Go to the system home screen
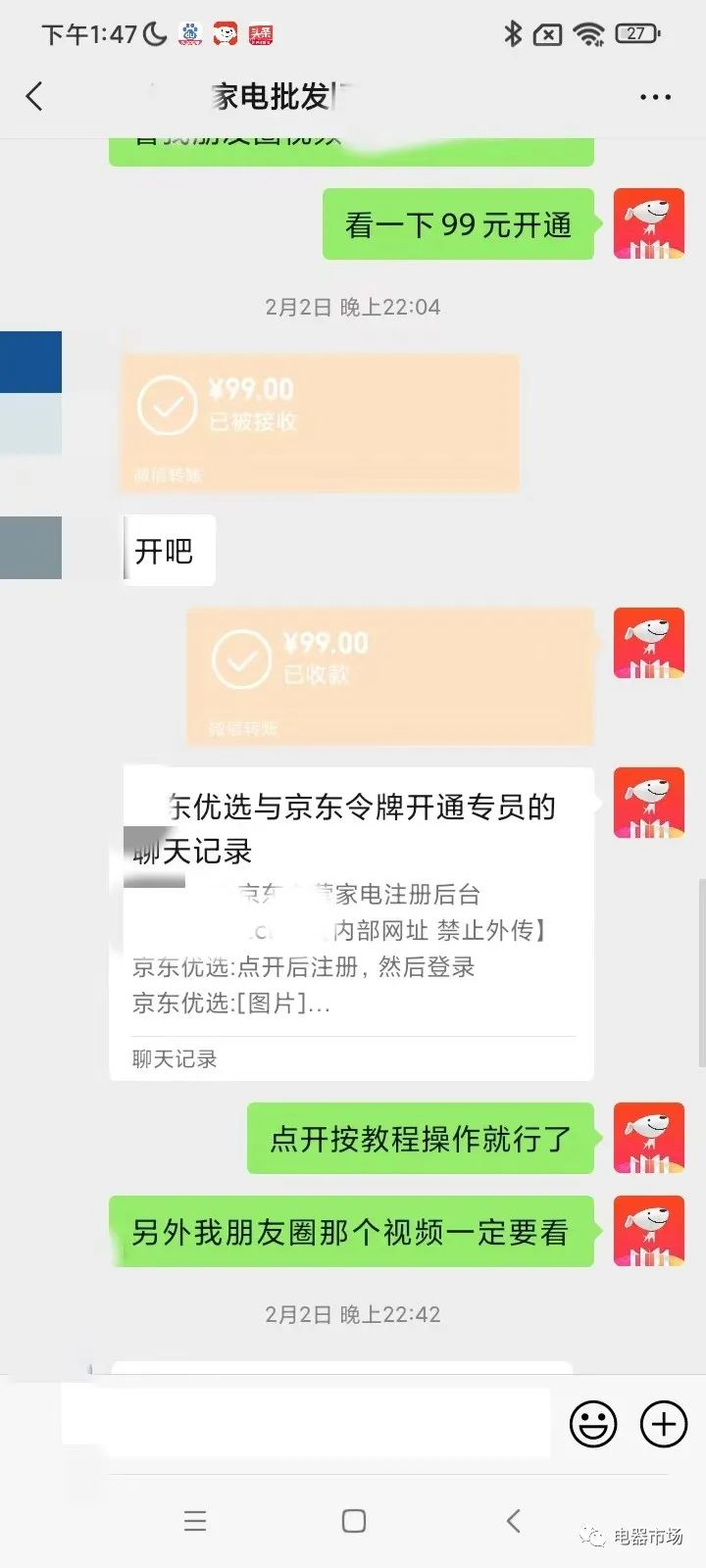This screenshot has width=706, height=1568. pyautogui.click(x=354, y=1521)
